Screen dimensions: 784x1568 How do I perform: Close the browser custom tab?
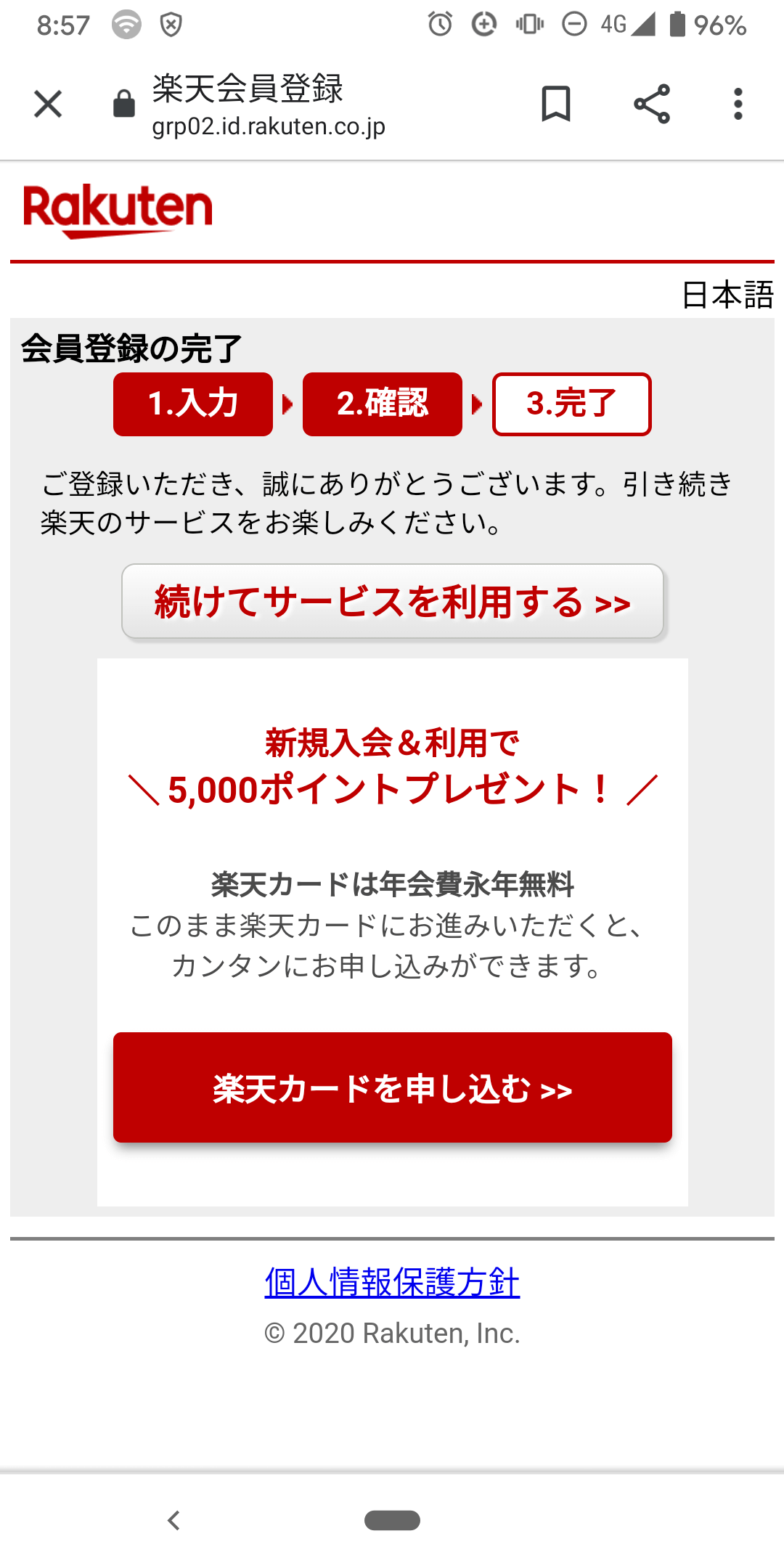coord(48,104)
